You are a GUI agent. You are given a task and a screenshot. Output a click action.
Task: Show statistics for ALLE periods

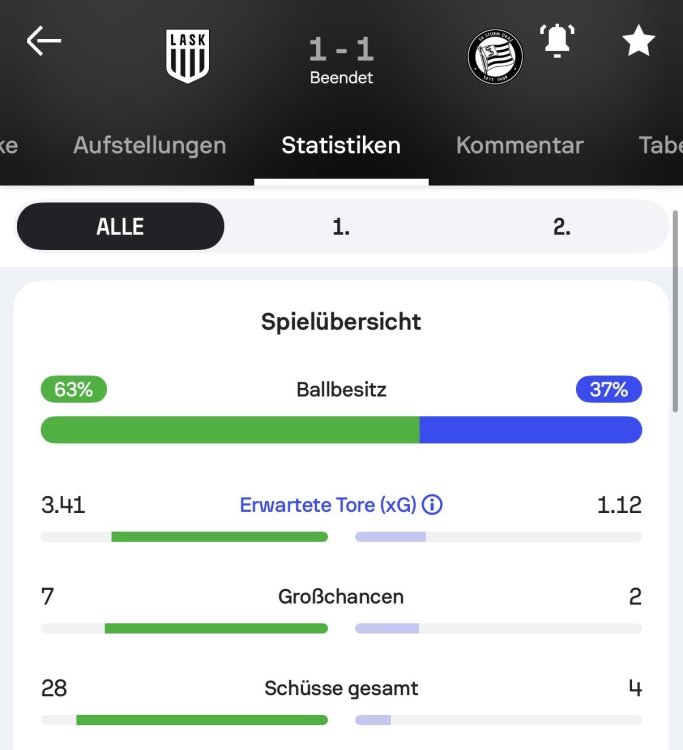(x=120, y=227)
